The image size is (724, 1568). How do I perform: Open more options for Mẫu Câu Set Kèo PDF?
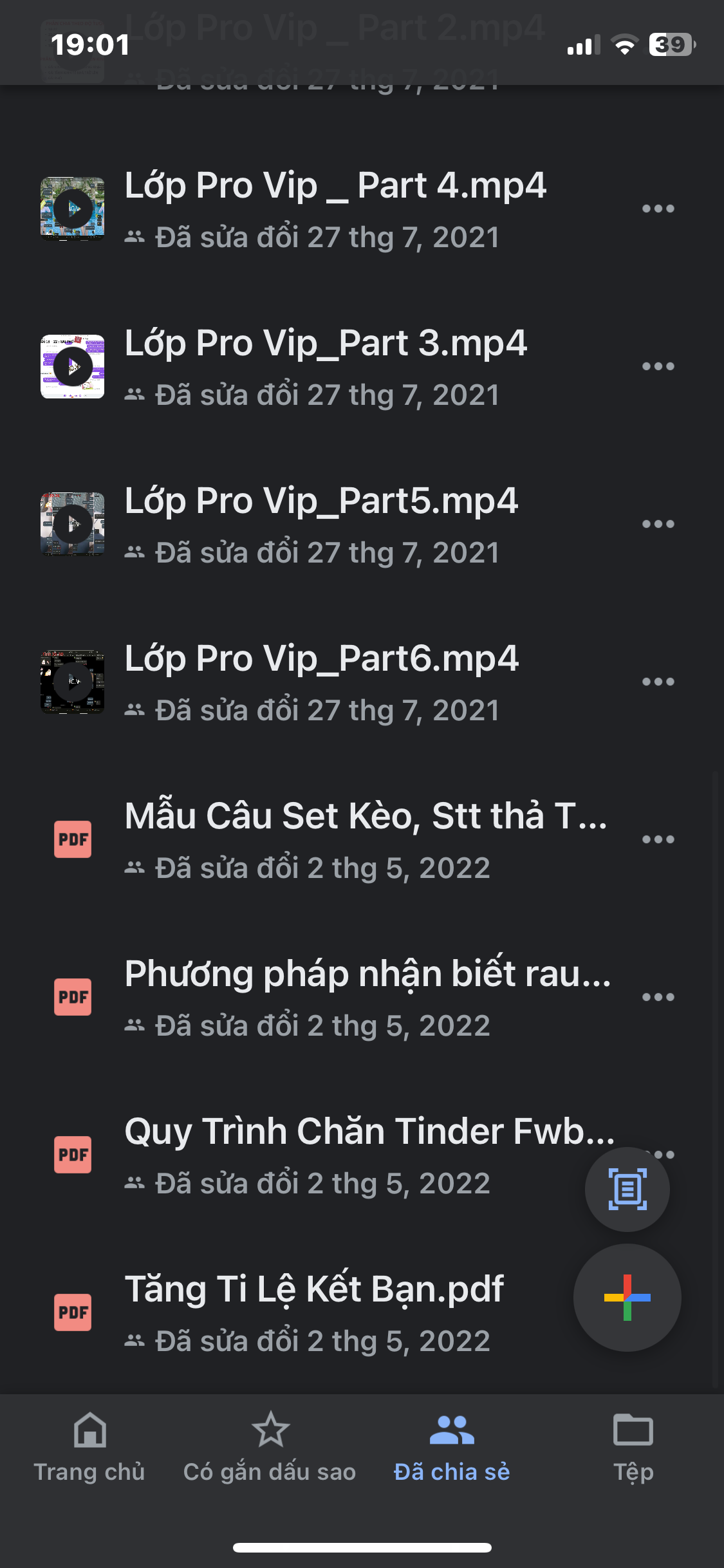[658, 839]
